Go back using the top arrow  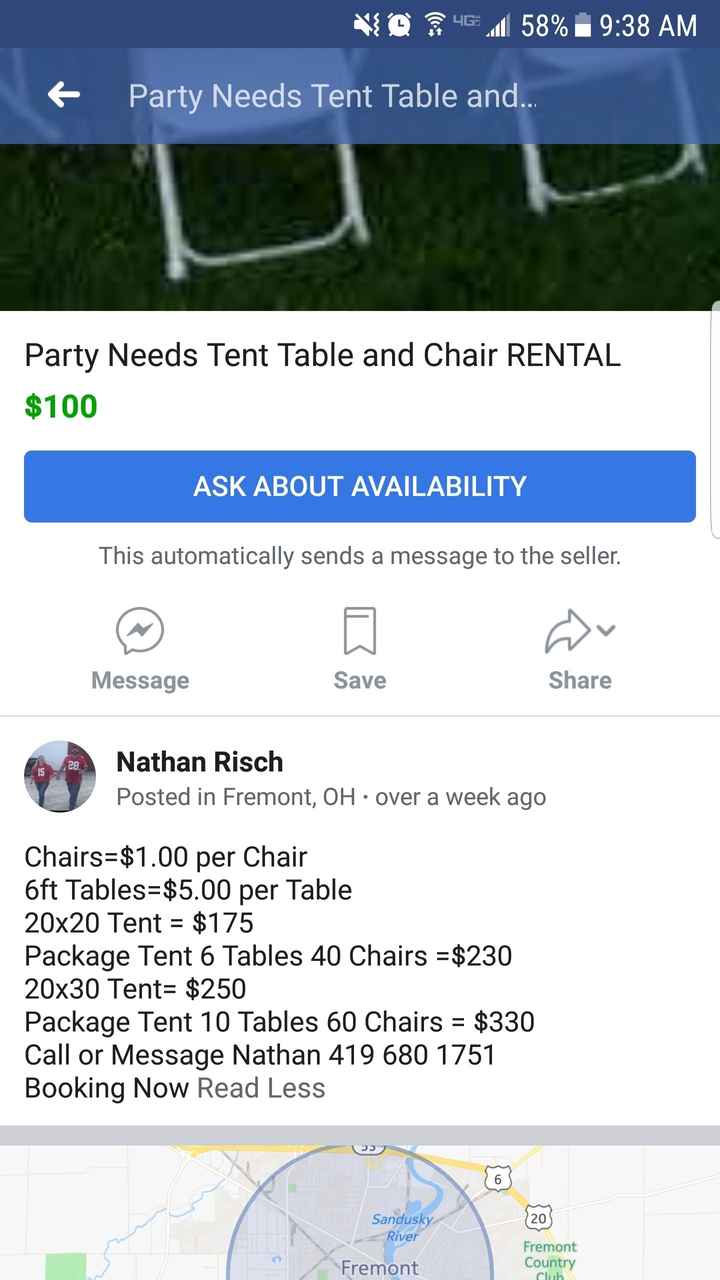point(64,96)
